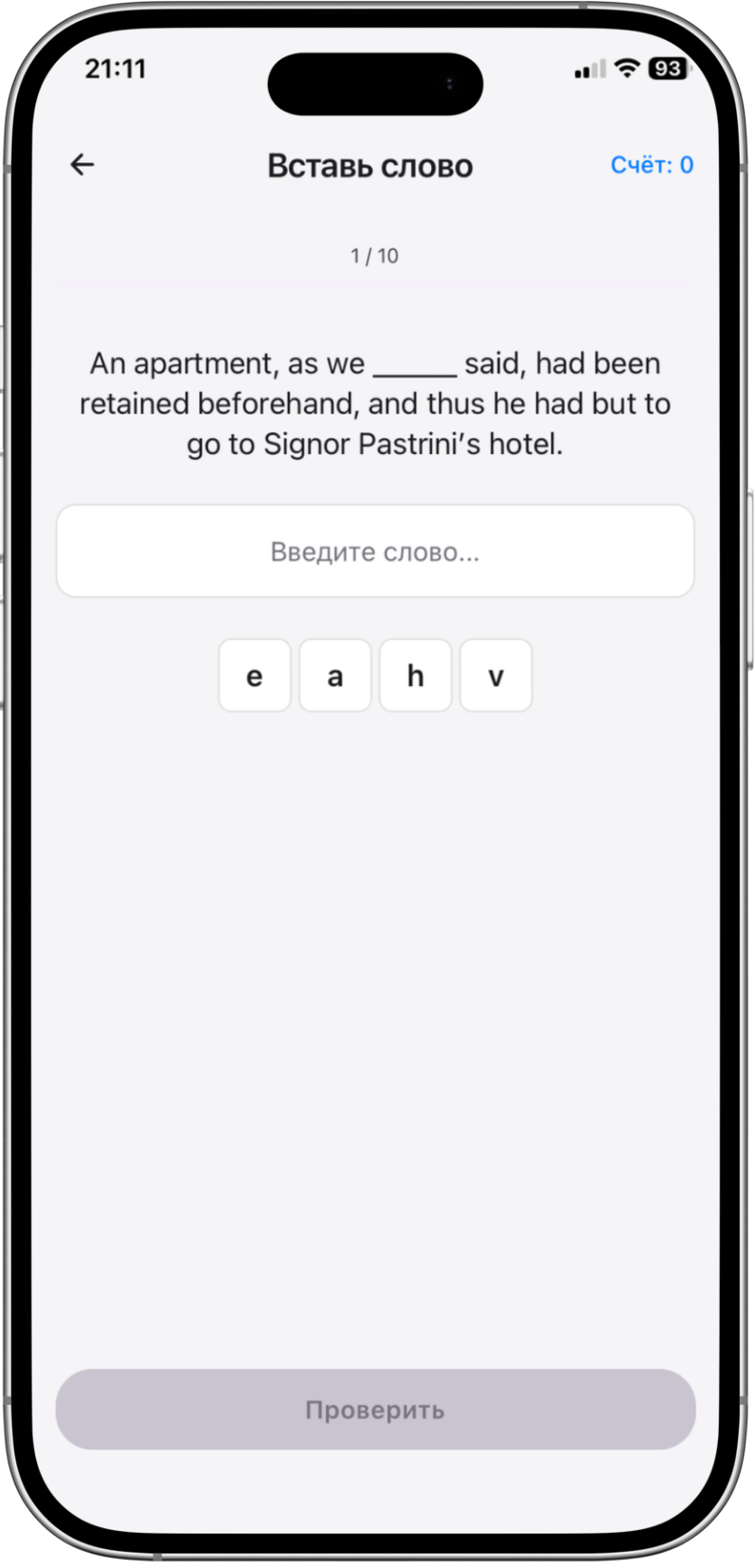Focus the "Введите слово..." text field
Image resolution: width=755 pixels, height=1568 pixels.
375,552
